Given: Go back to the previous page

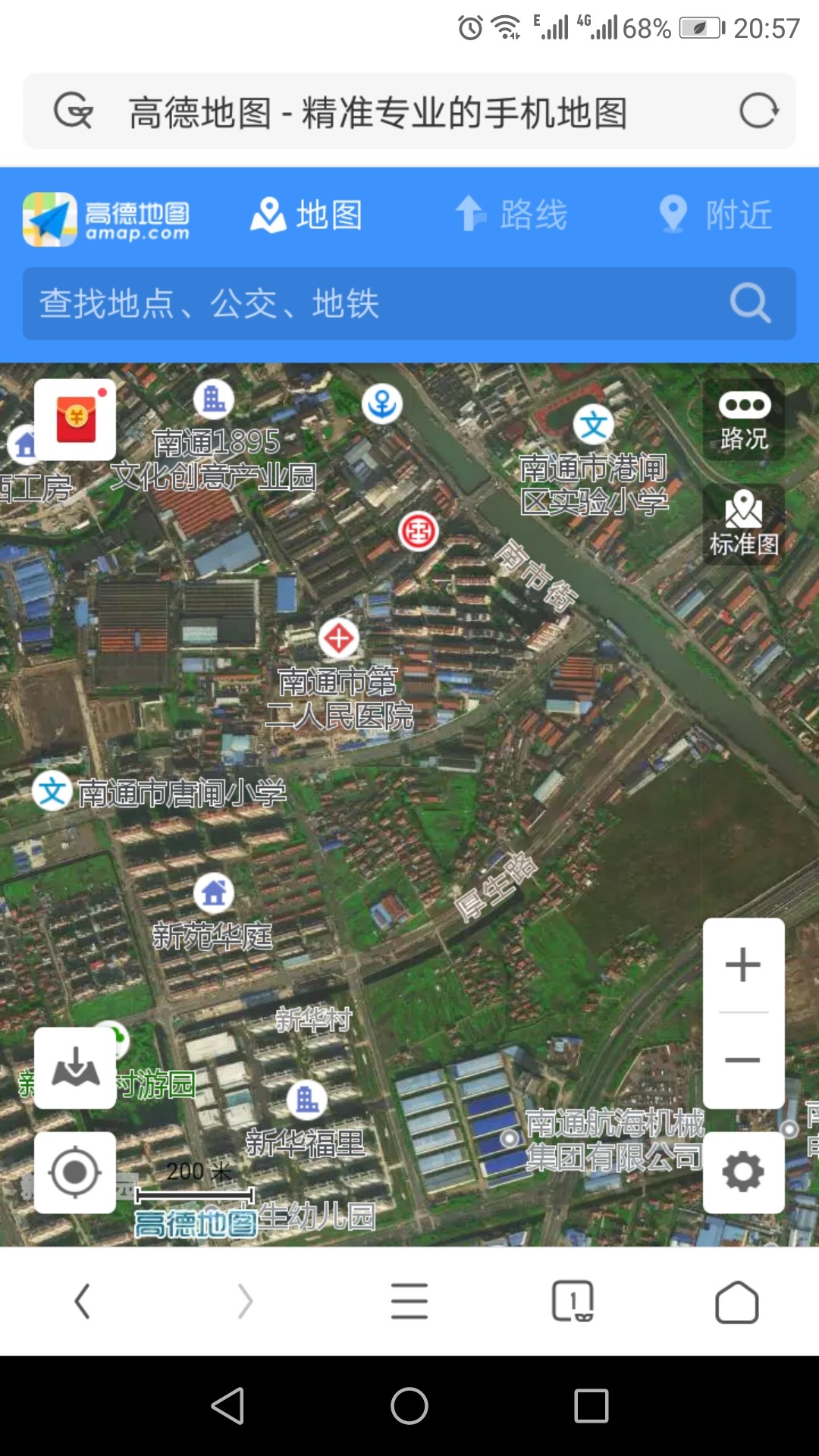Looking at the screenshot, I should click(83, 1301).
